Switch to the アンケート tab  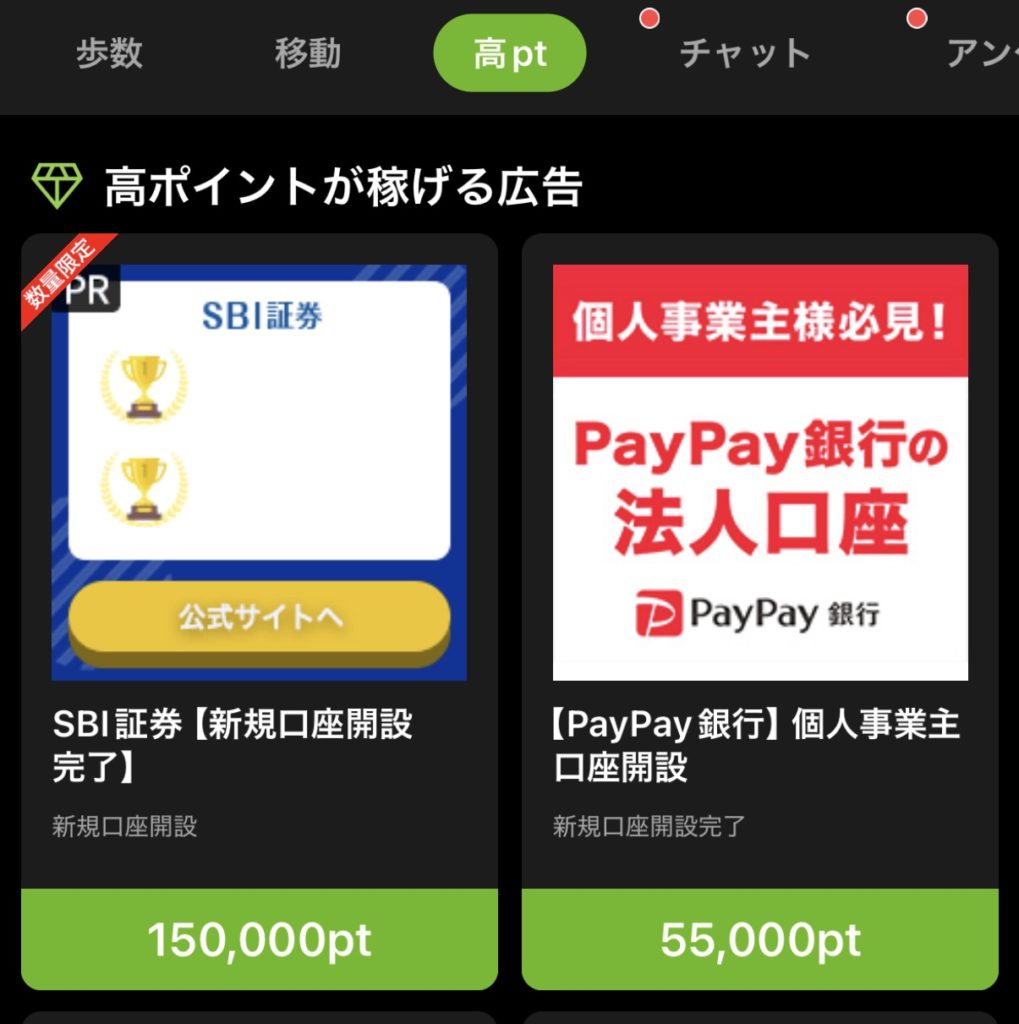click(980, 54)
